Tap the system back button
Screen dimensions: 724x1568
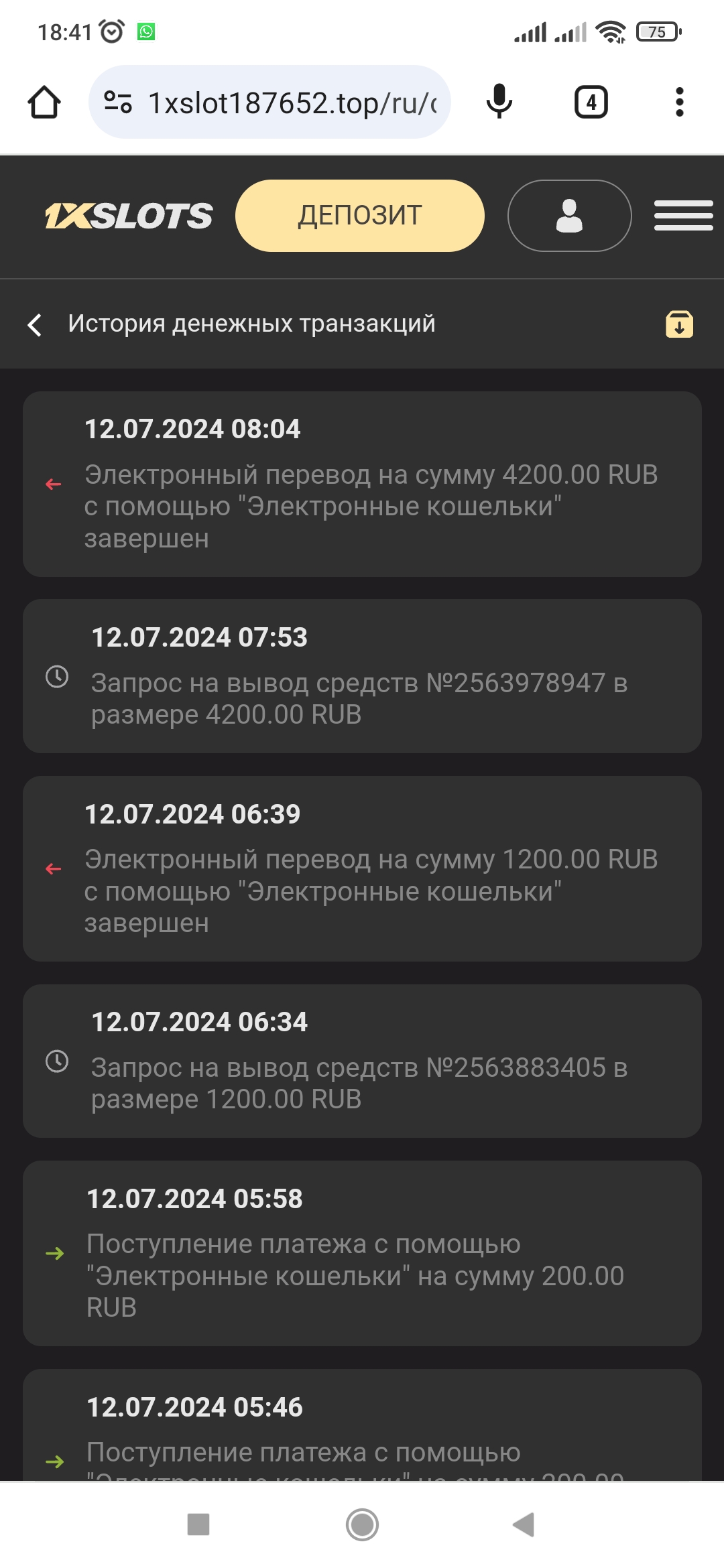point(524,1524)
